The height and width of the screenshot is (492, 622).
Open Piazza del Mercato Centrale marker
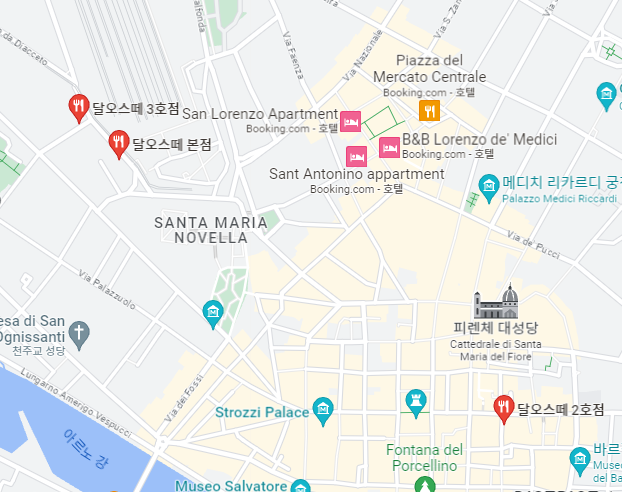430,111
